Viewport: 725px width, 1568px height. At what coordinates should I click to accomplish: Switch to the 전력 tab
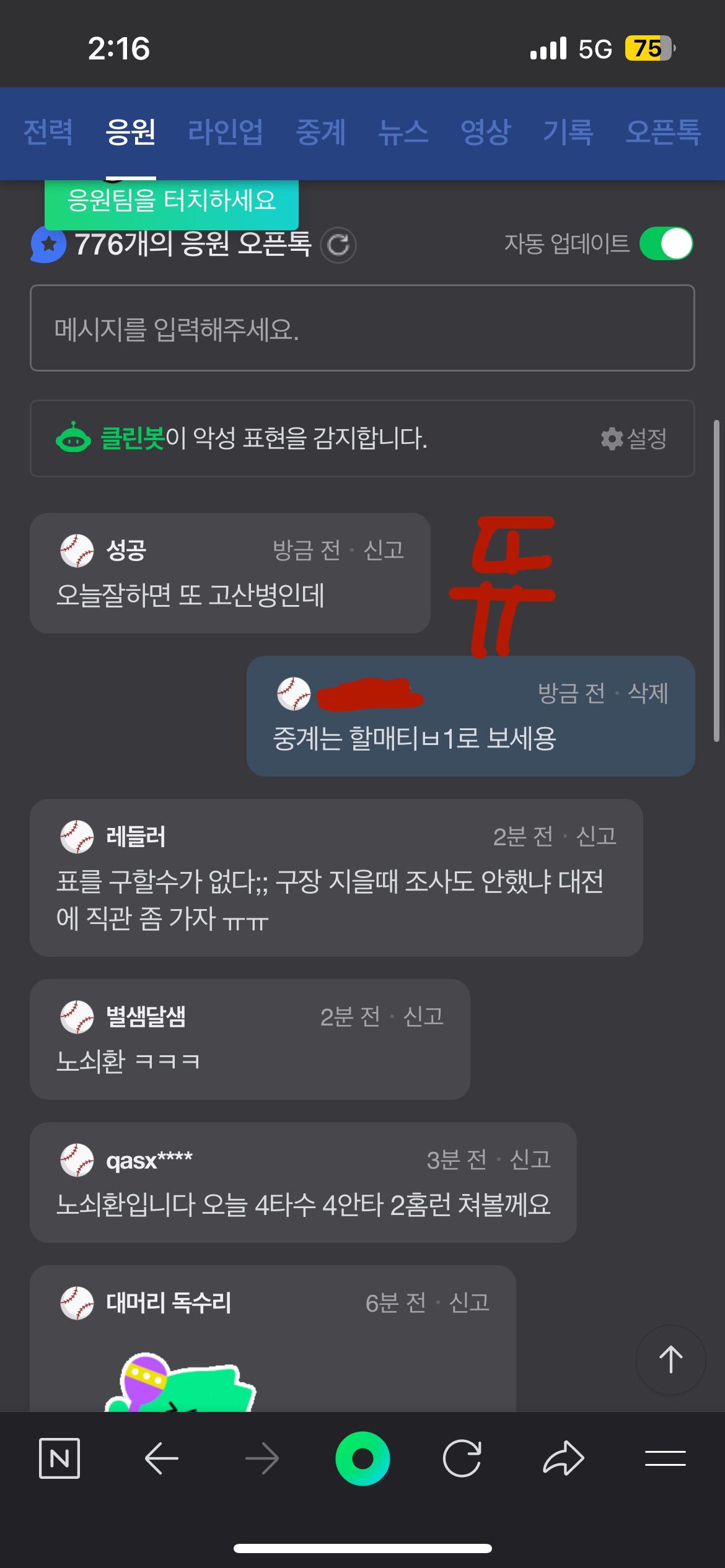[x=48, y=132]
